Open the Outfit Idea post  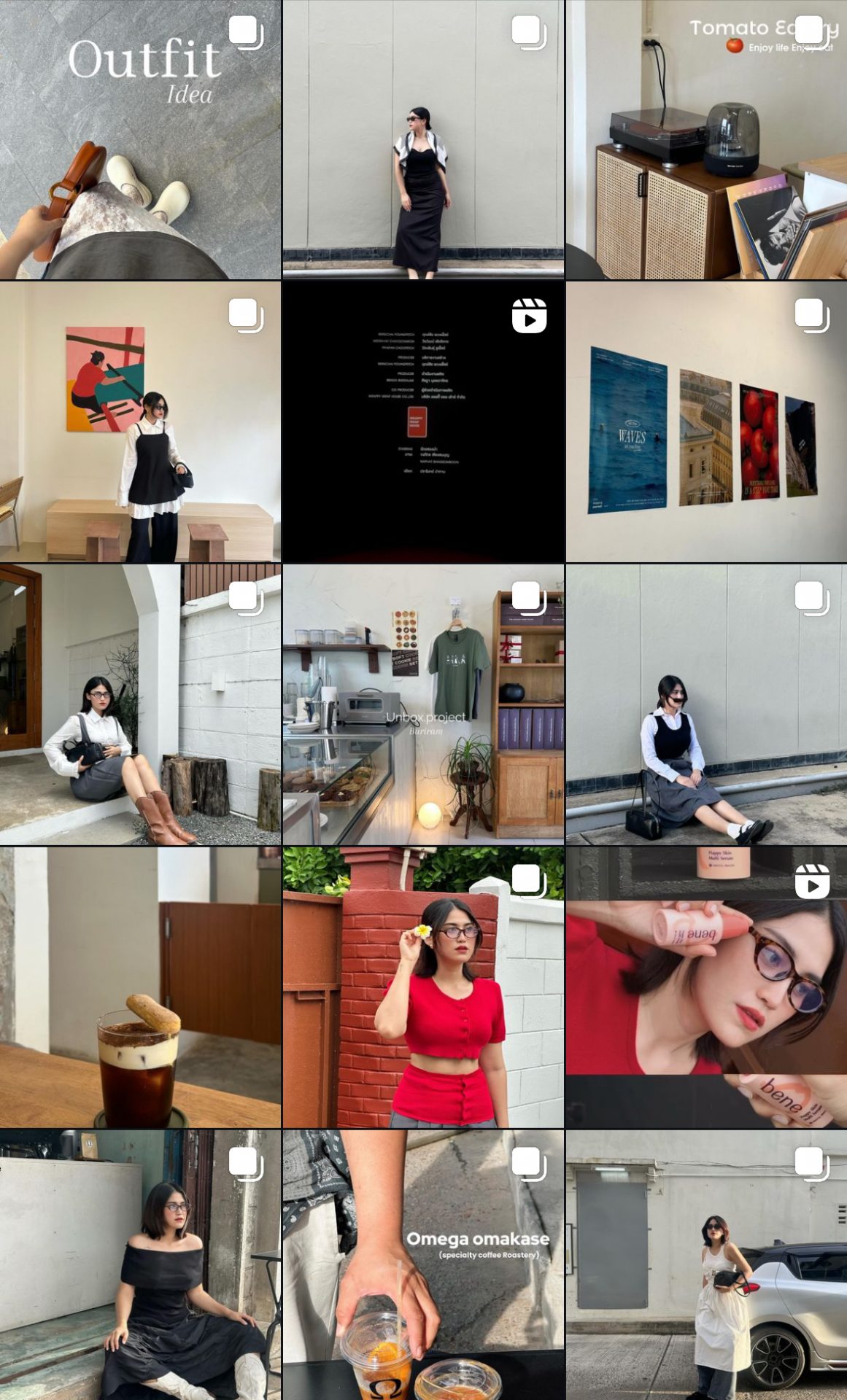(140, 139)
